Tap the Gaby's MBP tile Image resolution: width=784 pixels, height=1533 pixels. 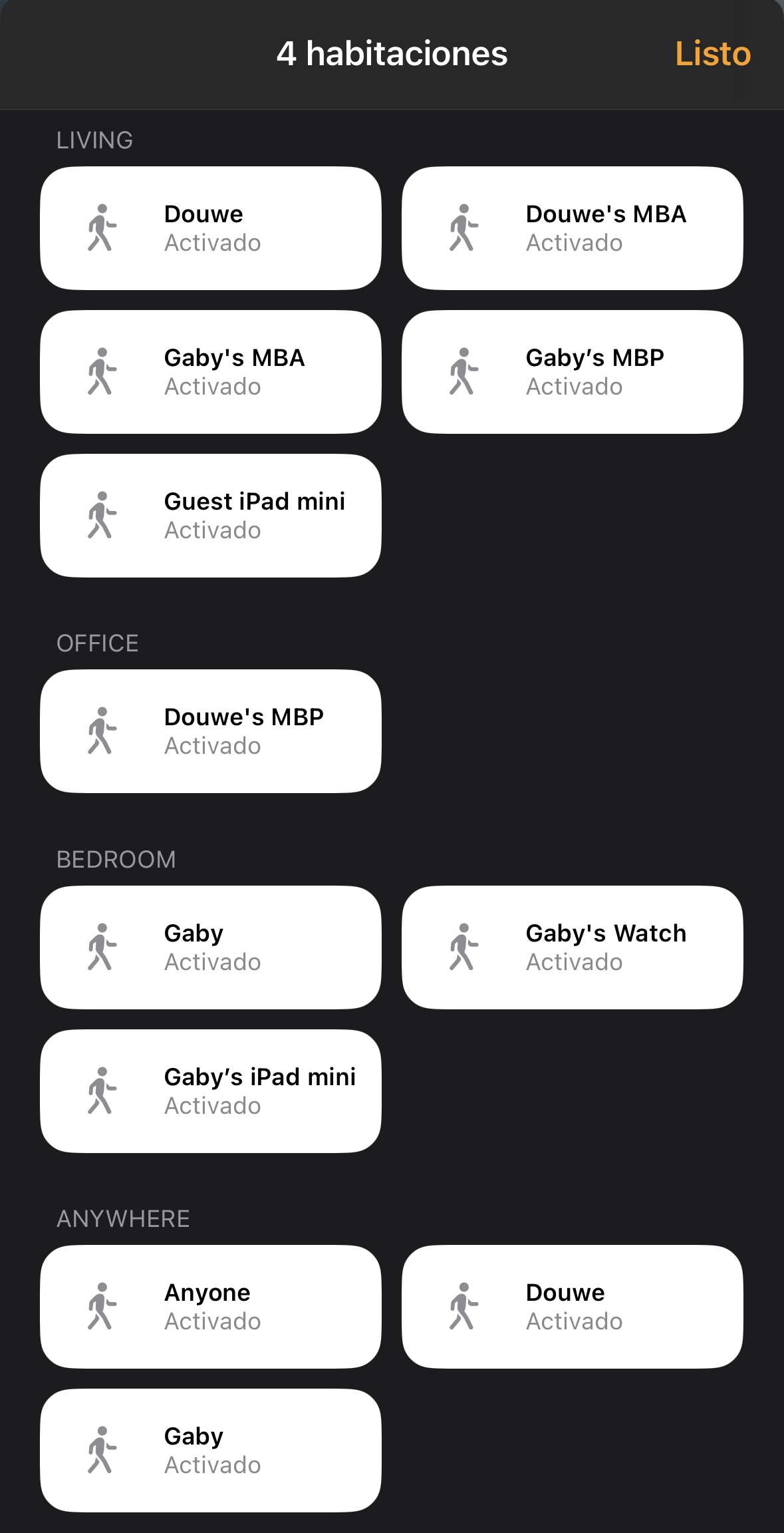click(x=572, y=372)
